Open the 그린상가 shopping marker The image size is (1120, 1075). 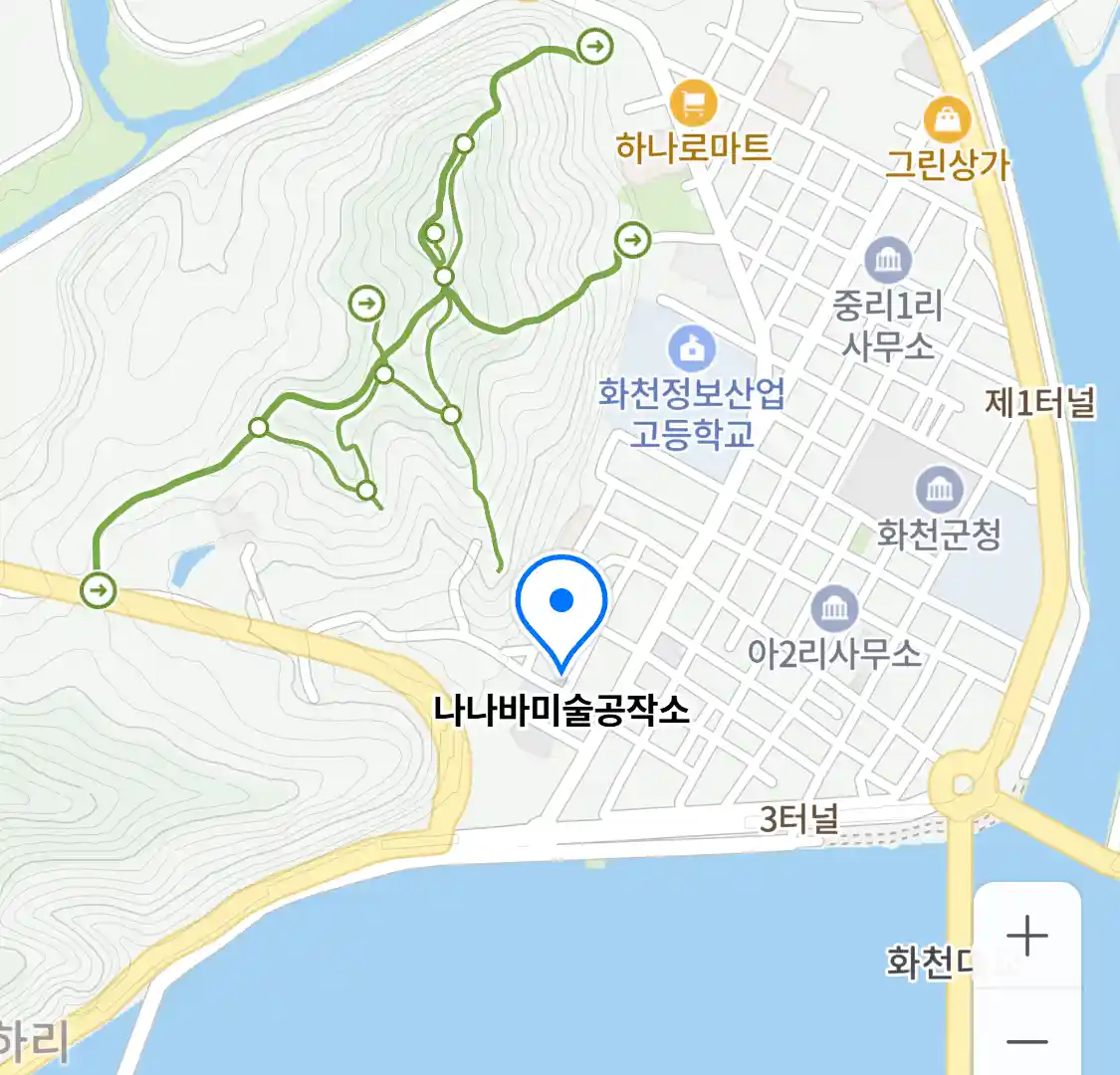click(947, 120)
